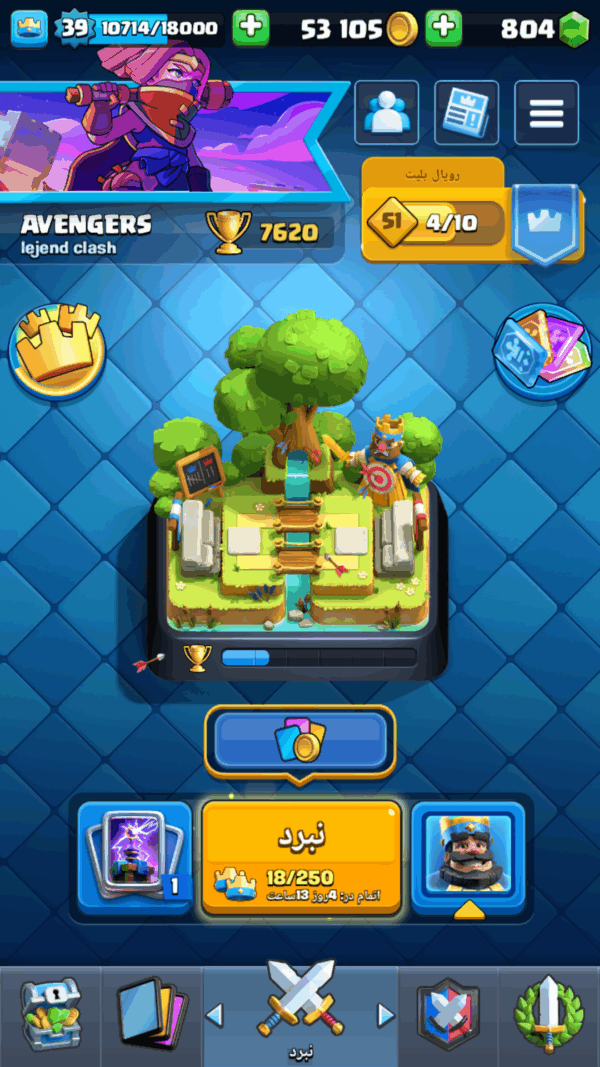Viewport: 600px width, 1067px height.
Task: Open the collection cards badge
Action: coord(542,352)
